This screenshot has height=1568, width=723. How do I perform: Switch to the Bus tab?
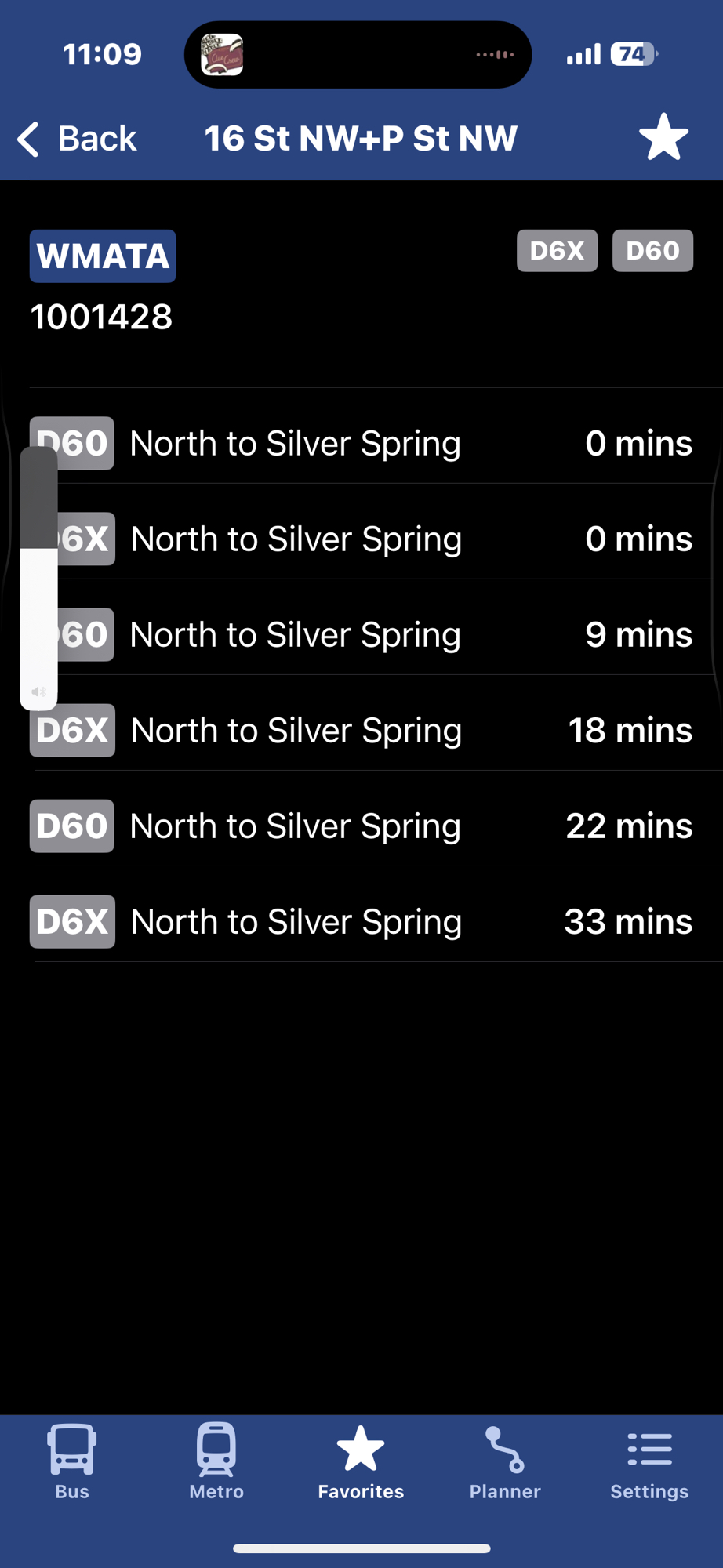[x=72, y=1461]
